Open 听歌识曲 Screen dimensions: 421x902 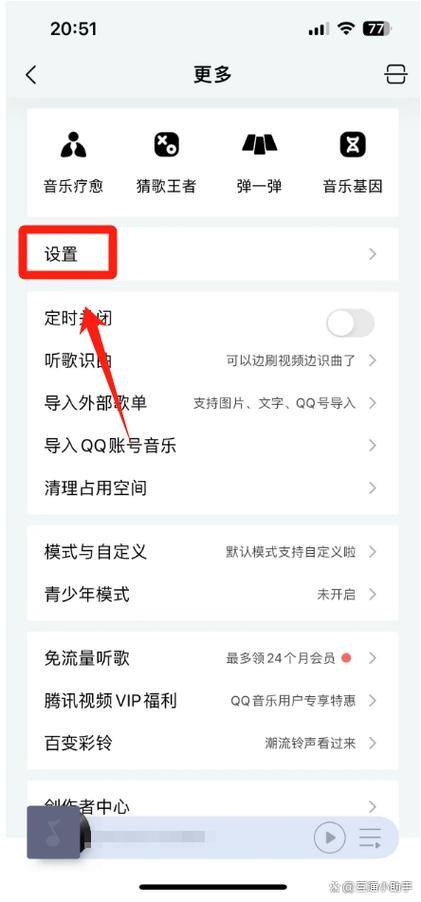coord(213,361)
